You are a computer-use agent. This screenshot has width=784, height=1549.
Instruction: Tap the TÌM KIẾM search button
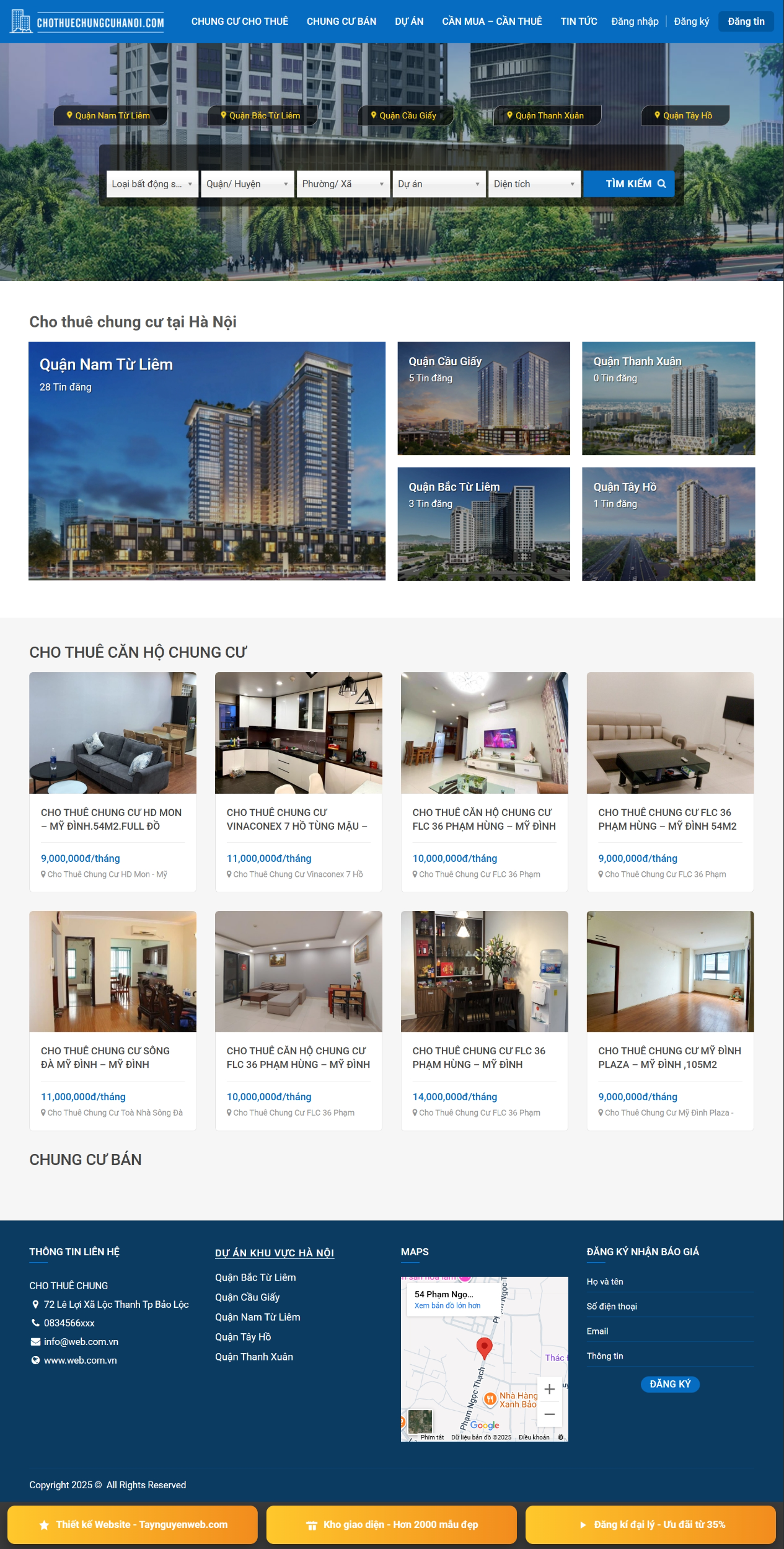coord(628,184)
